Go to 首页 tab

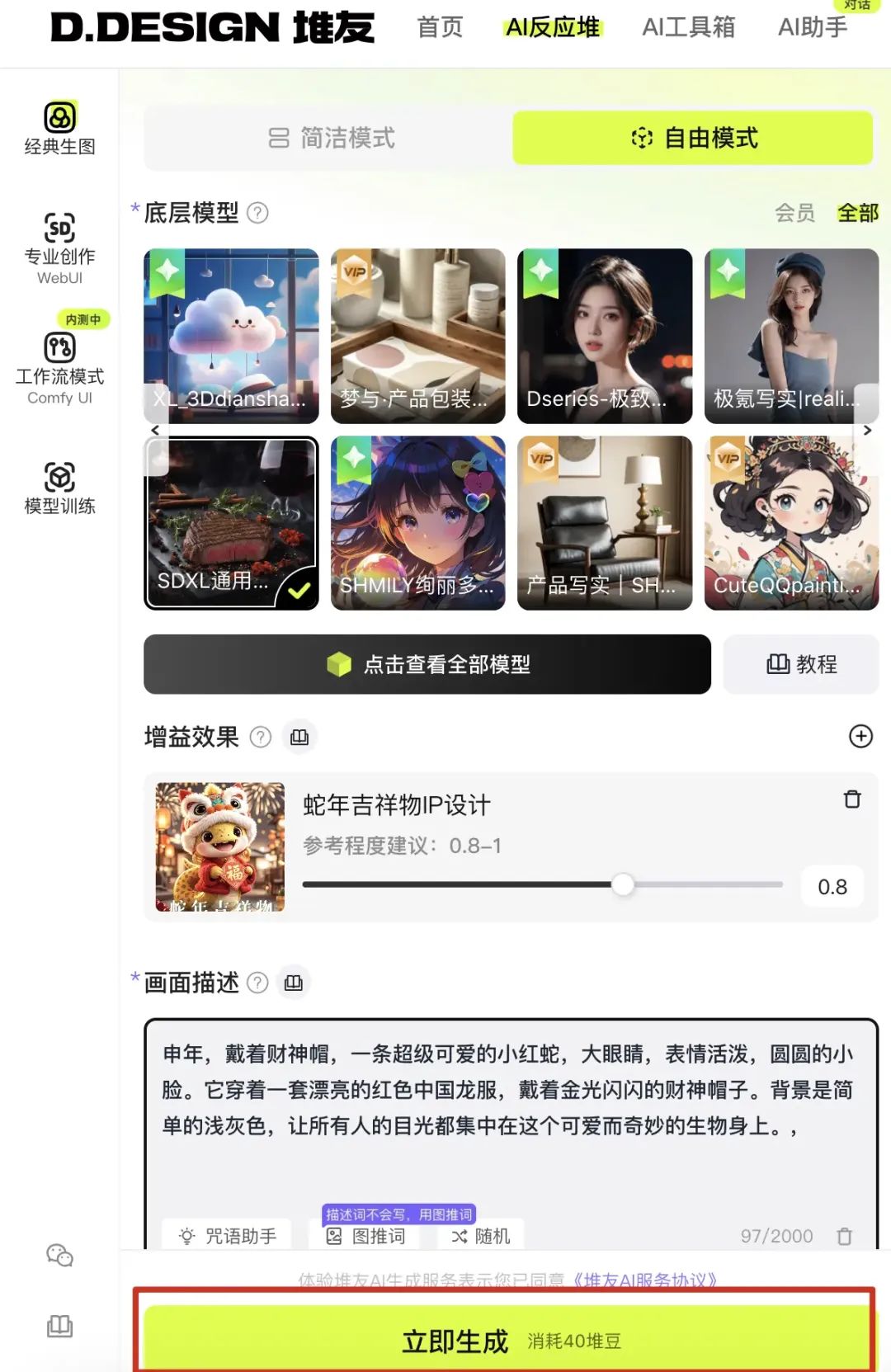(x=440, y=27)
